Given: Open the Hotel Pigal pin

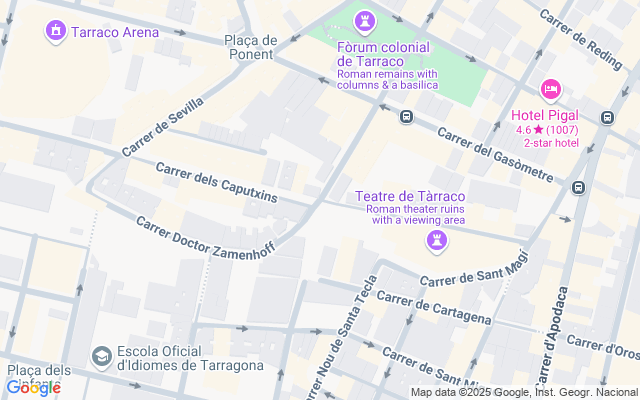Looking at the screenshot, I should [550, 91].
